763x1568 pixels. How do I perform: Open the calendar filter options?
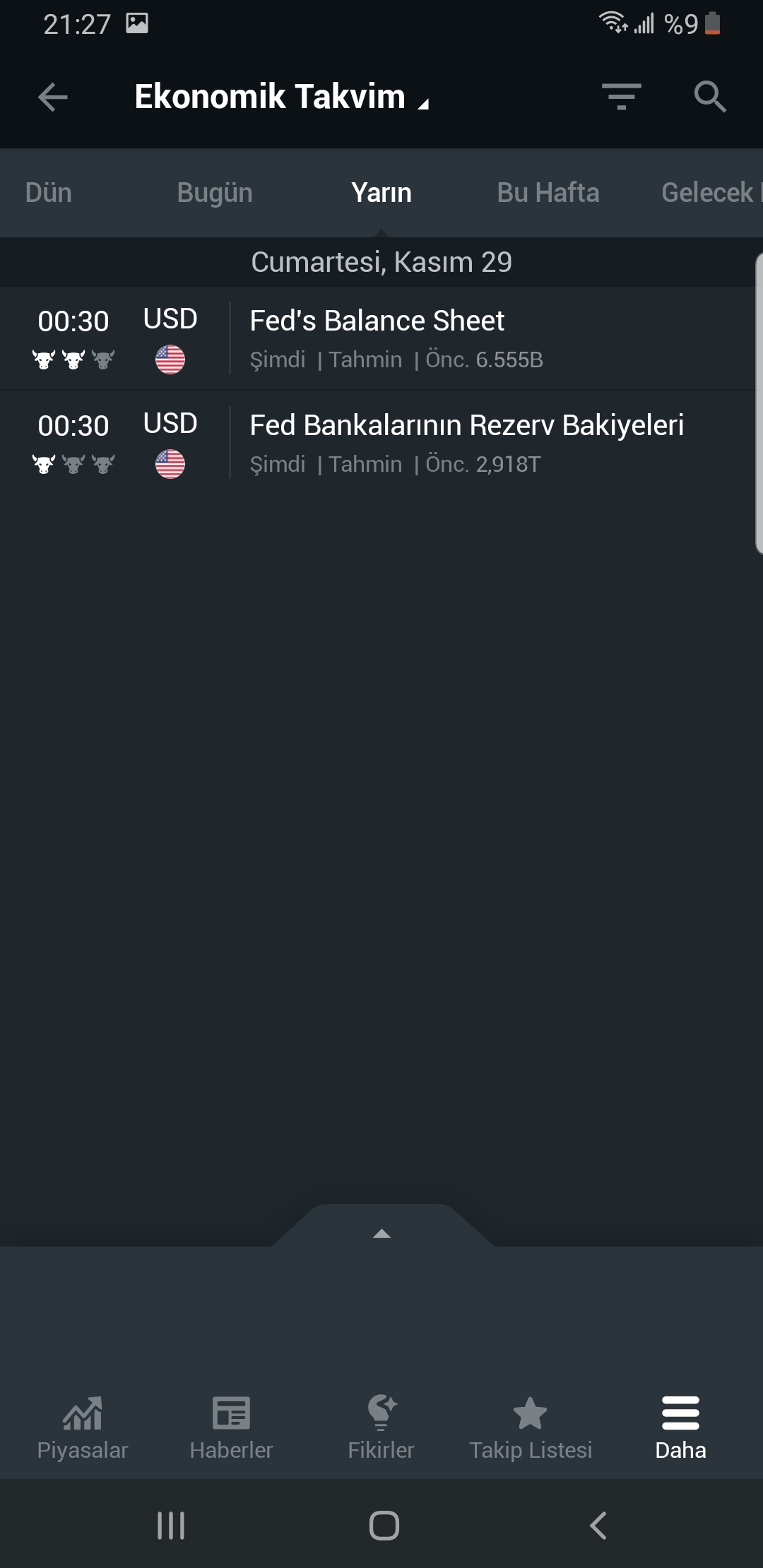coord(621,97)
